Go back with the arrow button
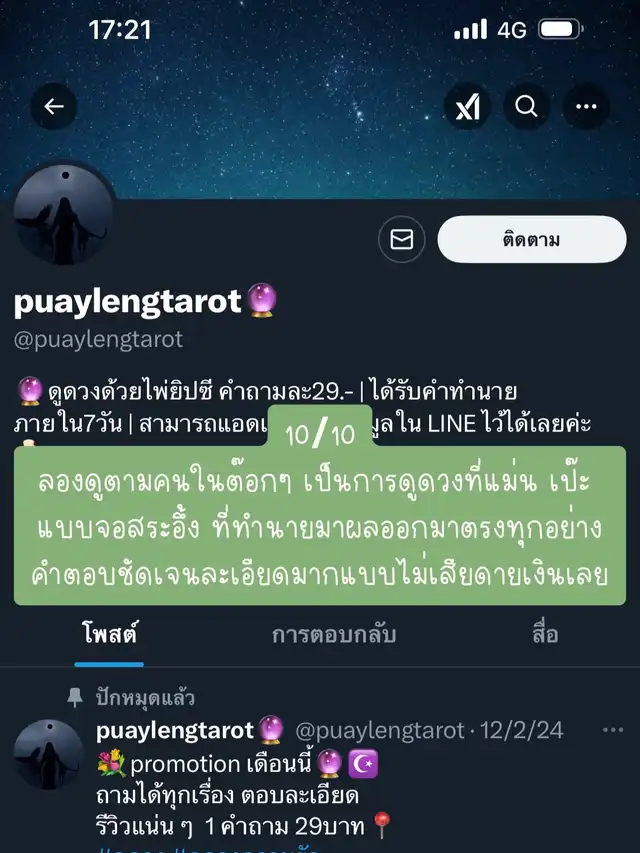This screenshot has width=640, height=853. [54, 107]
